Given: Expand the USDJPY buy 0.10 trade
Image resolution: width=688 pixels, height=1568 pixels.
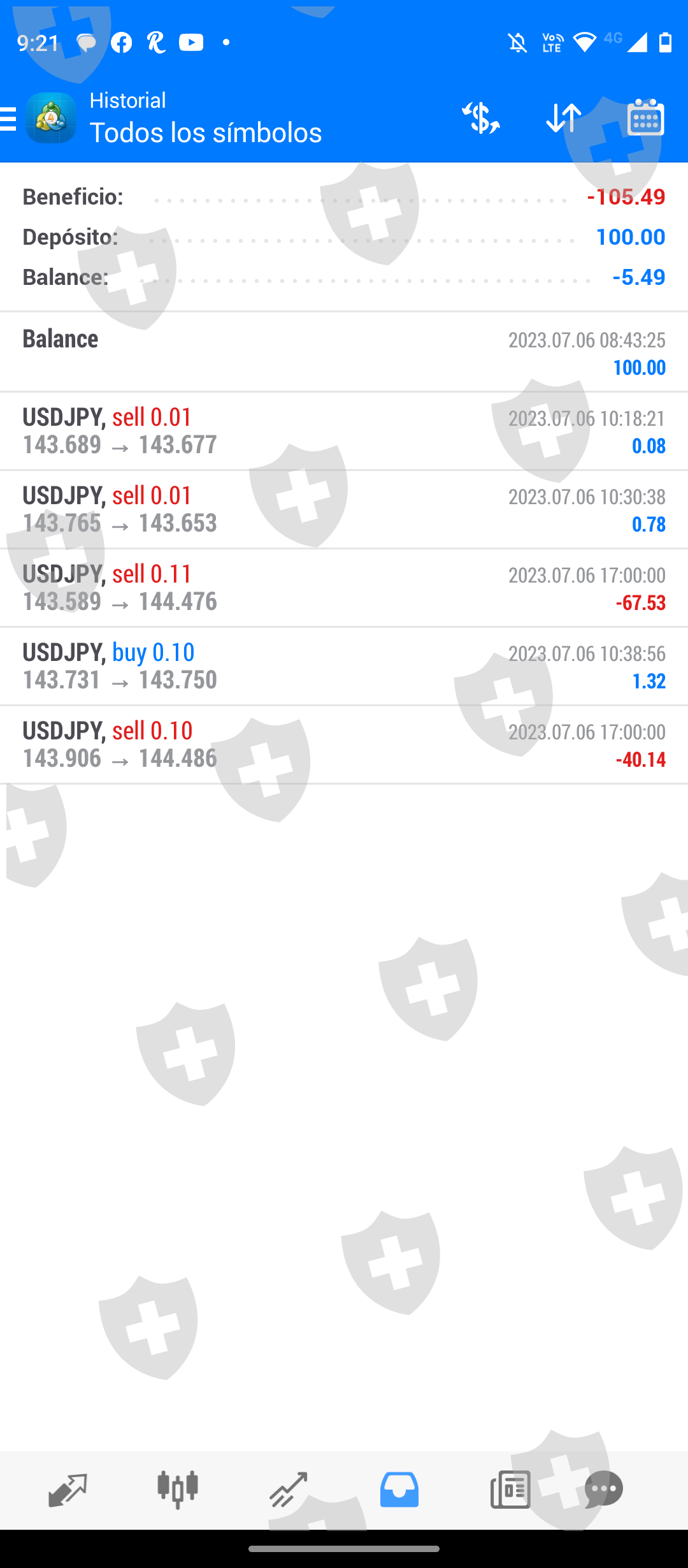Looking at the screenshot, I should click(344, 666).
